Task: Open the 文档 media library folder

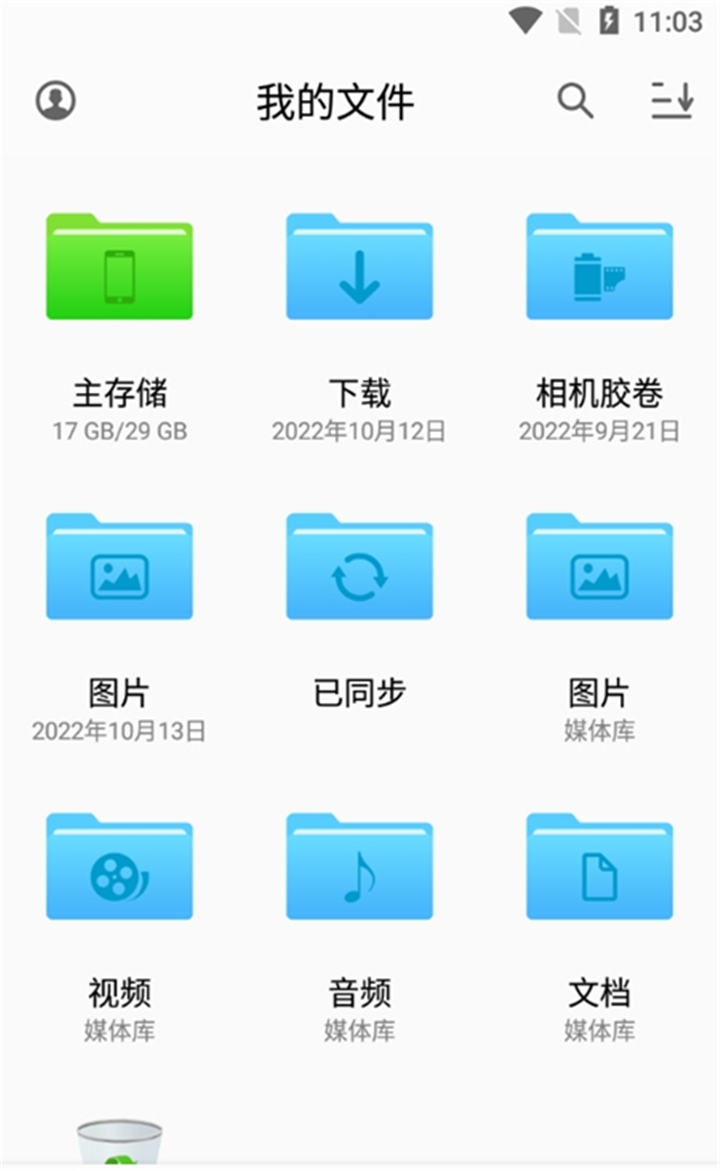Action: [x=600, y=868]
